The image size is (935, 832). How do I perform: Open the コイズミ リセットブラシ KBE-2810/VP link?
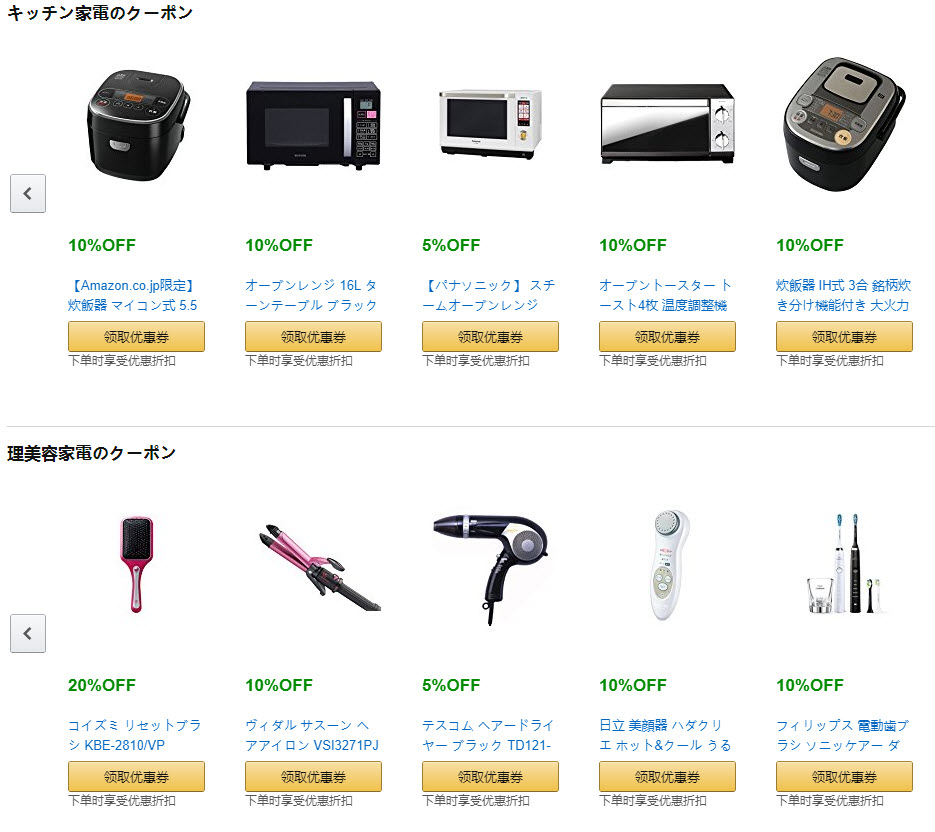(x=134, y=735)
